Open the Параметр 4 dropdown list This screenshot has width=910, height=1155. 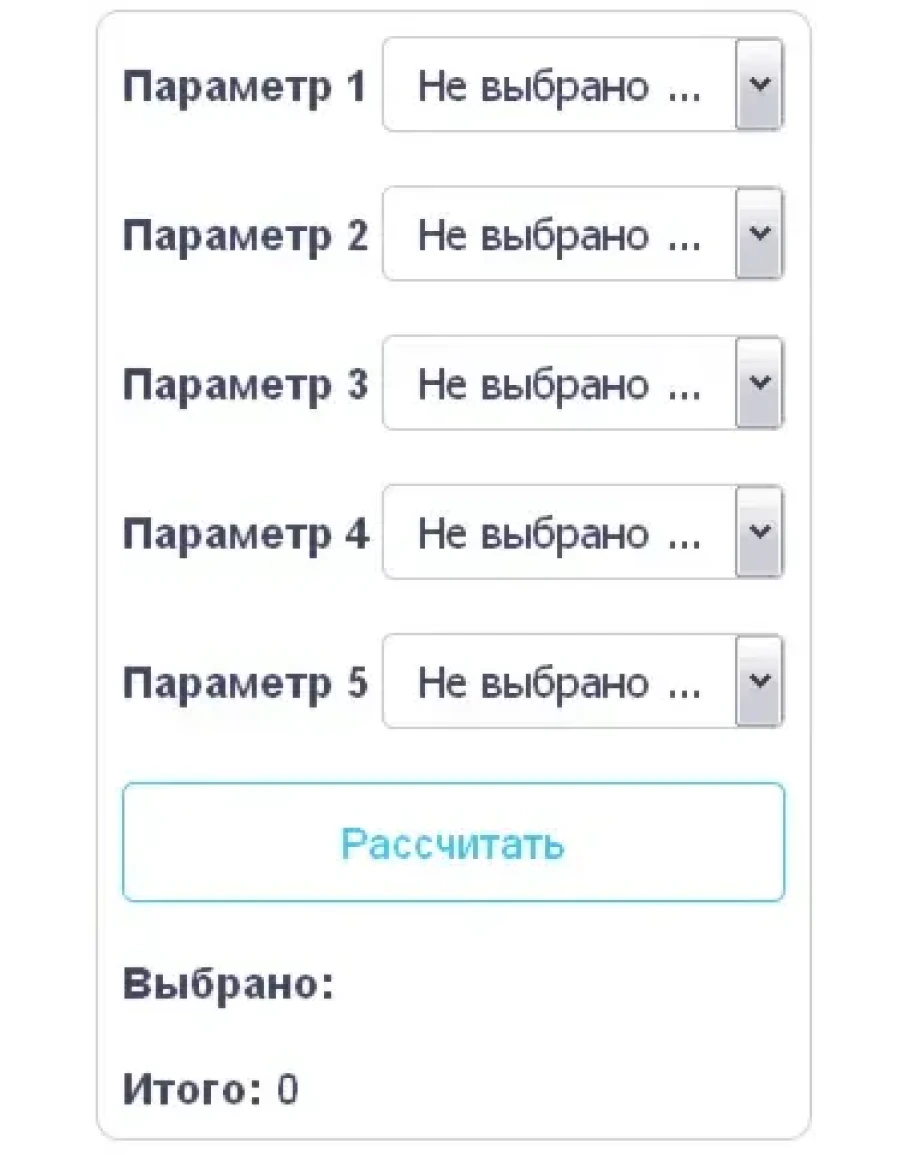582,532
